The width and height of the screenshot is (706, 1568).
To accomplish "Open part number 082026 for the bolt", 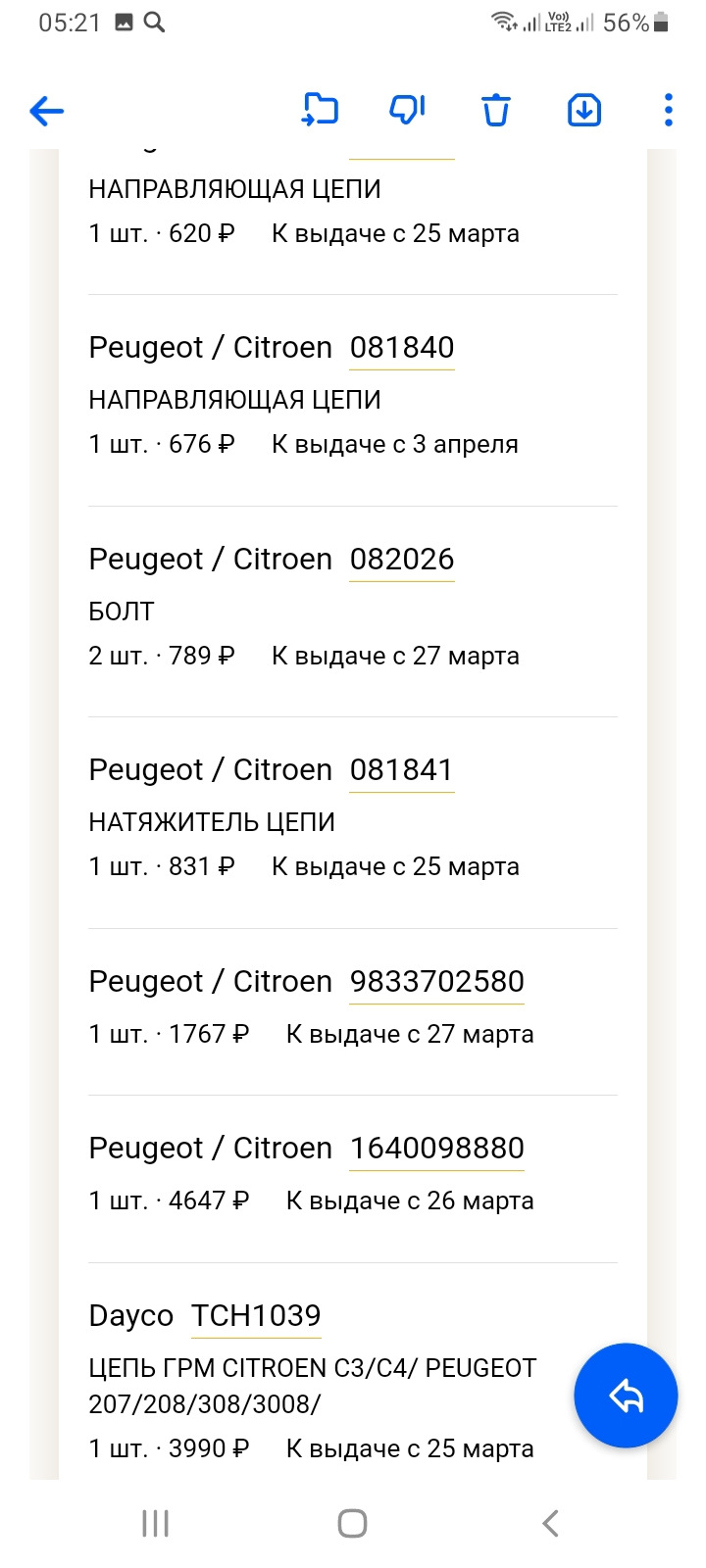I will click(402, 559).
